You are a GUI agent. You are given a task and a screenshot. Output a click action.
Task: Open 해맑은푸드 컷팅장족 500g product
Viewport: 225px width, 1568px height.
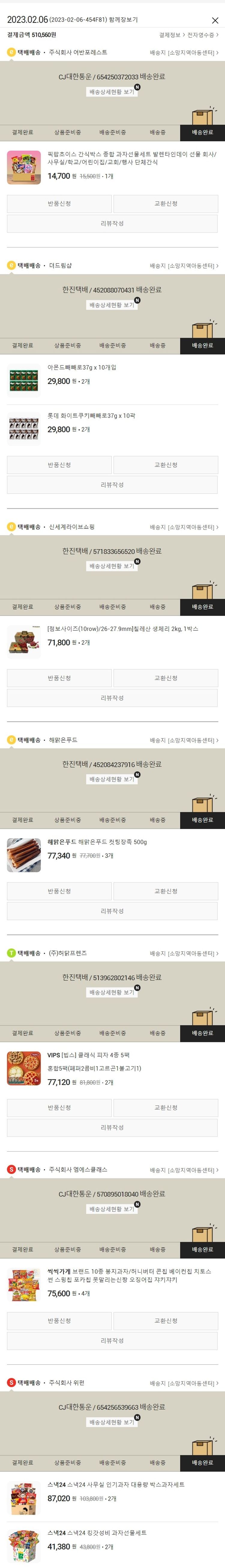97,843
